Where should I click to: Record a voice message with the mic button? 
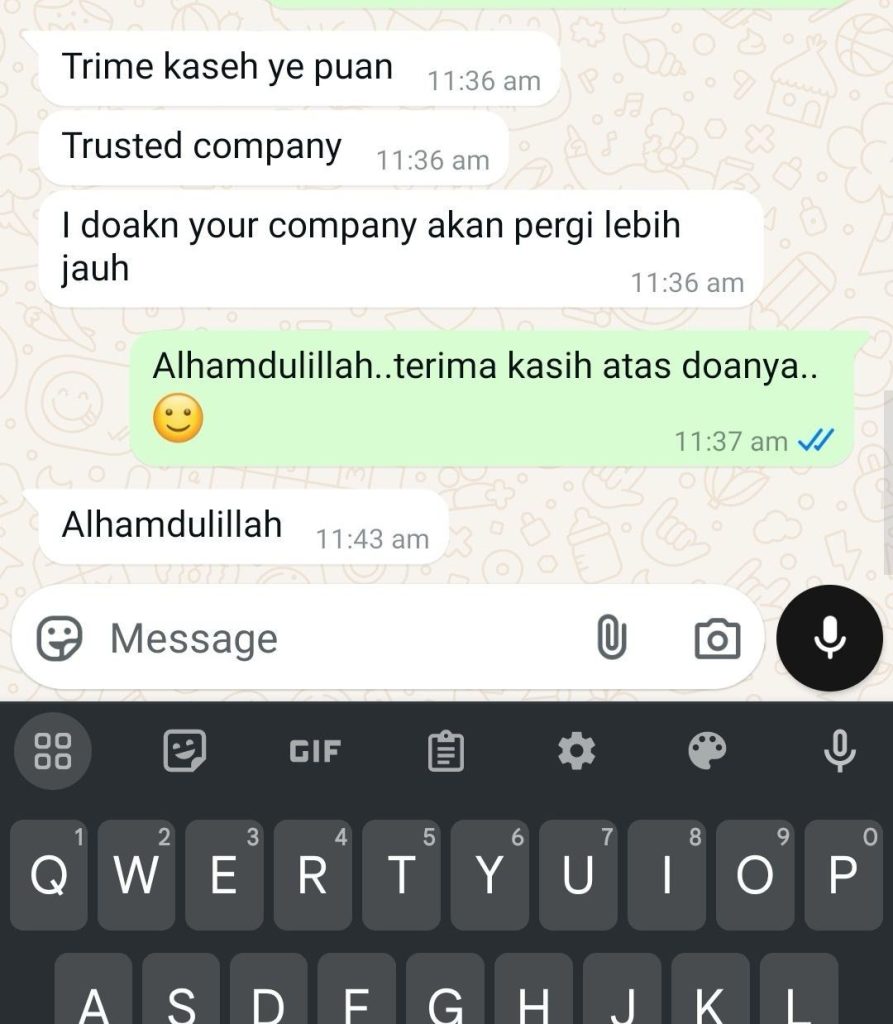[829, 638]
